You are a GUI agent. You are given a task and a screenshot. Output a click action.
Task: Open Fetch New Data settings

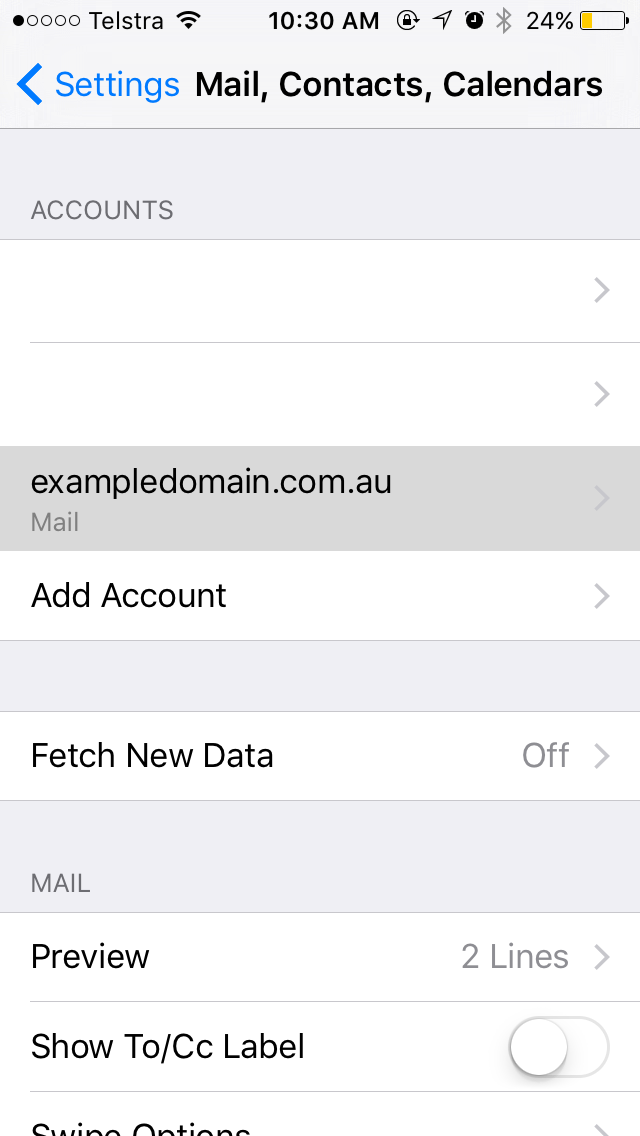pyautogui.click(x=320, y=756)
